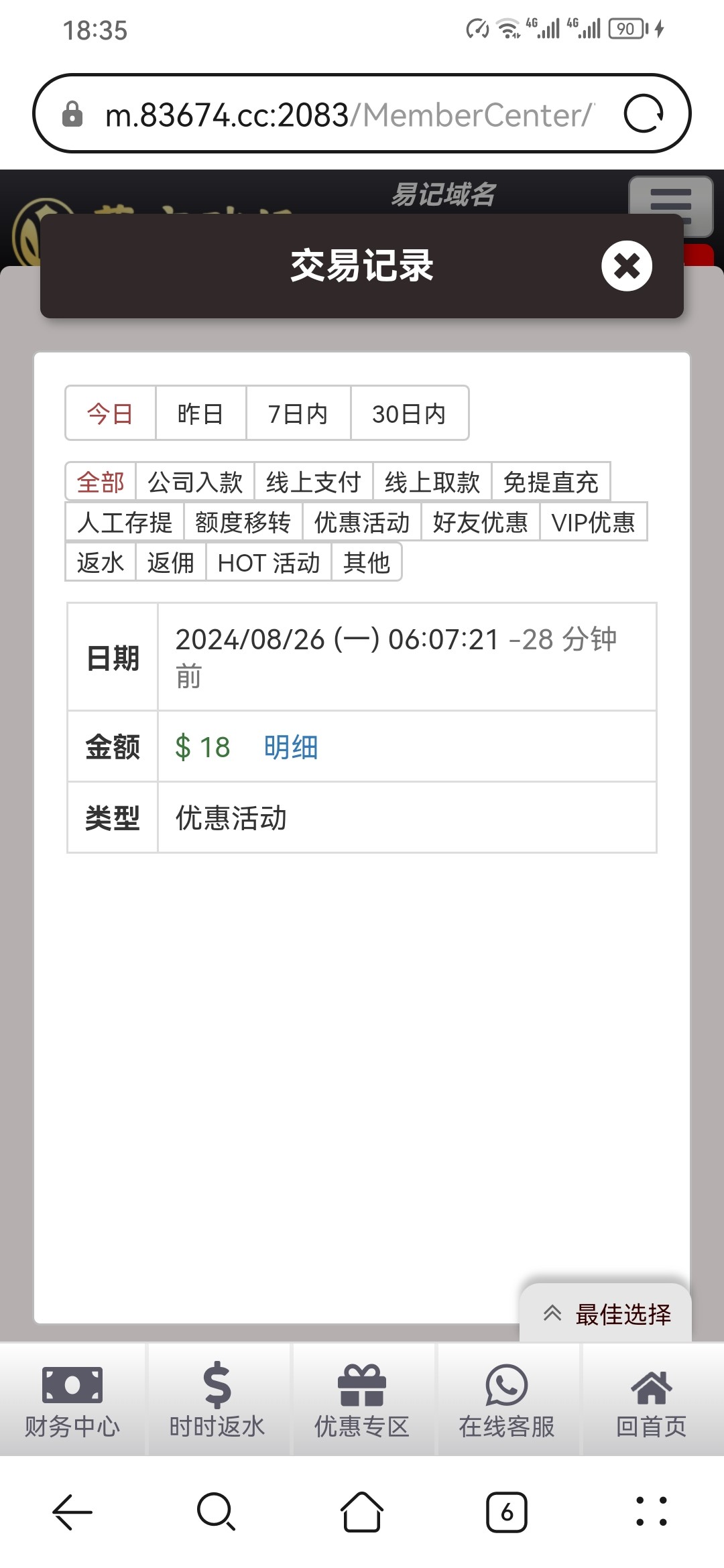Image resolution: width=724 pixels, height=1568 pixels.
Task: Contact 在线客服 support
Action: pyautogui.click(x=507, y=1399)
